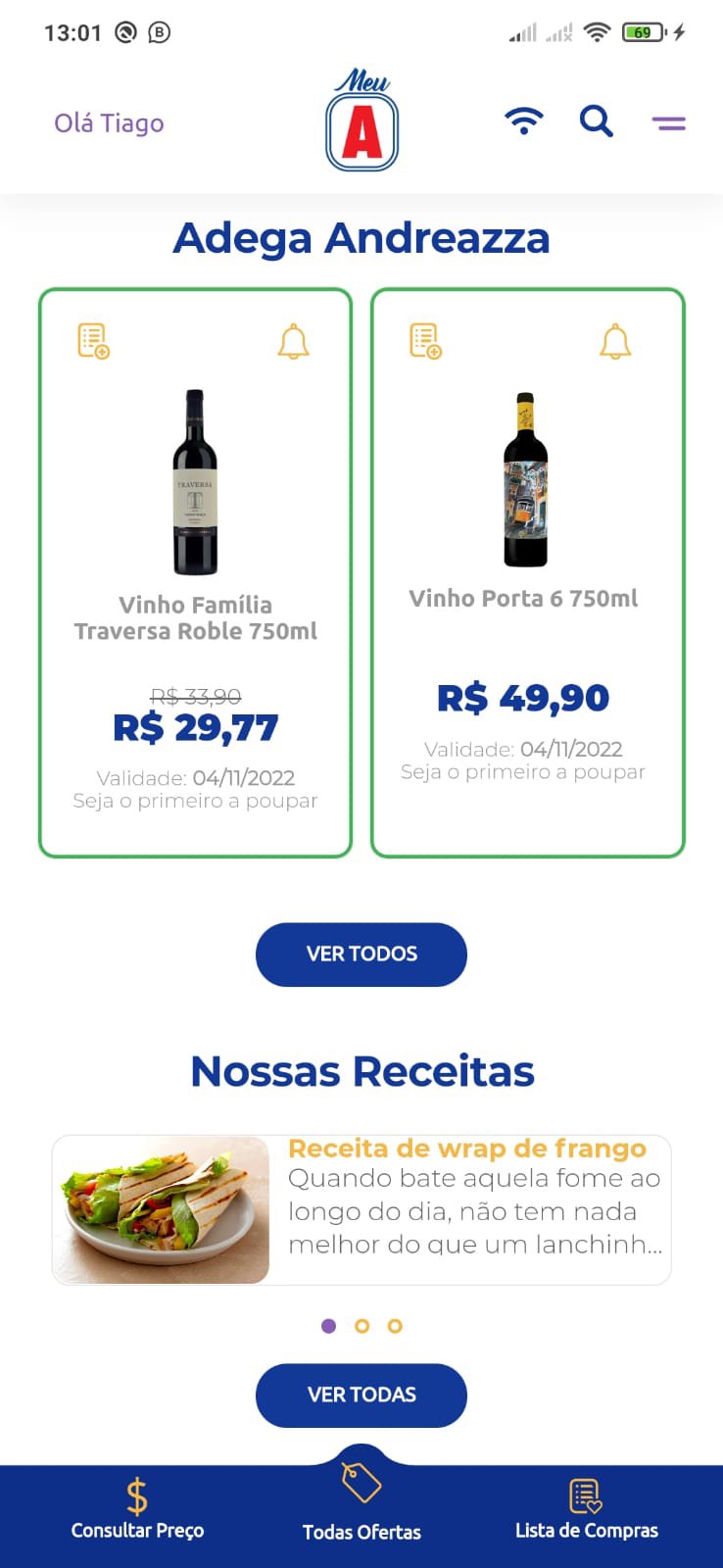The height and width of the screenshot is (1568, 723).
Task: Add Vinho Família Traversa Roble to list
Action: pos(94,341)
